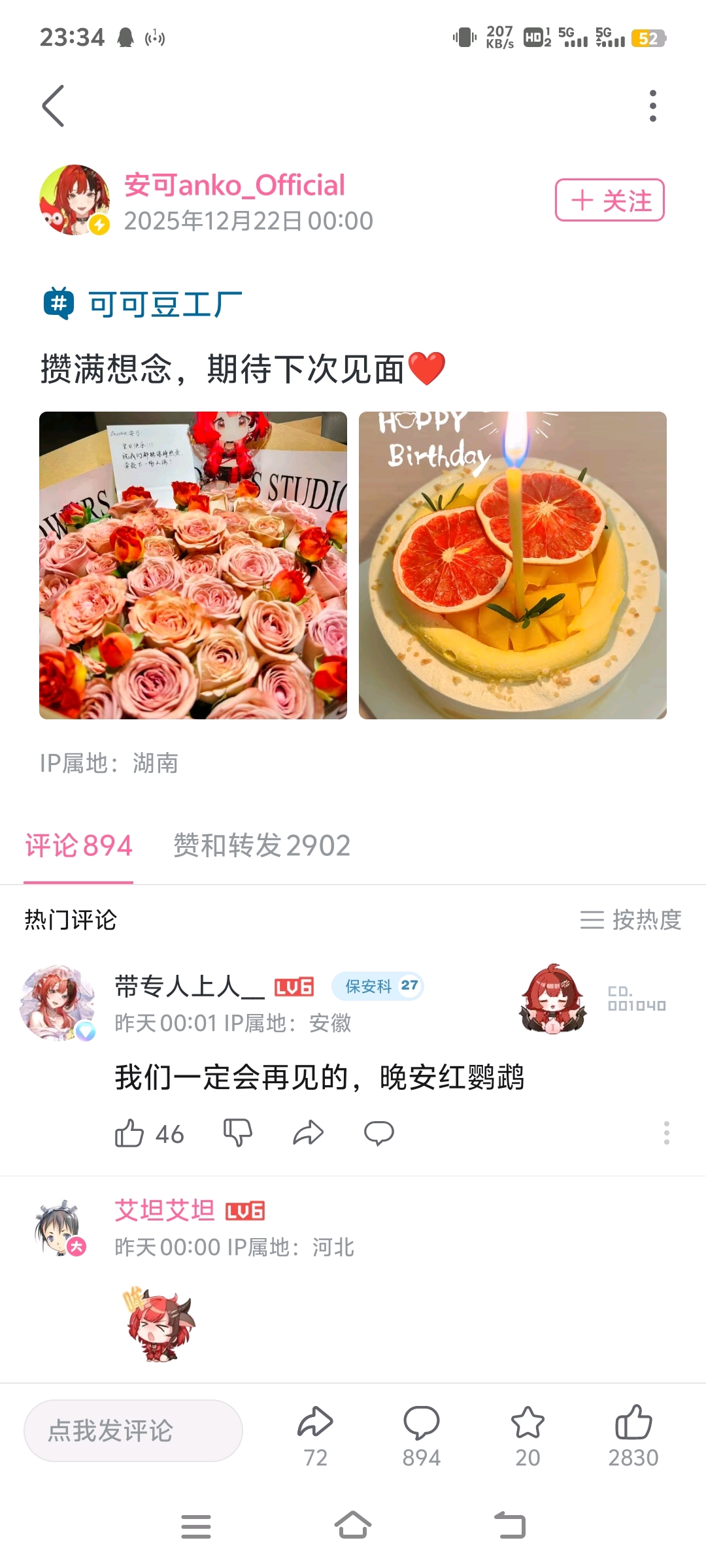706x1568 pixels.
Task: Change comment sorting via 按热度
Action: click(631, 920)
